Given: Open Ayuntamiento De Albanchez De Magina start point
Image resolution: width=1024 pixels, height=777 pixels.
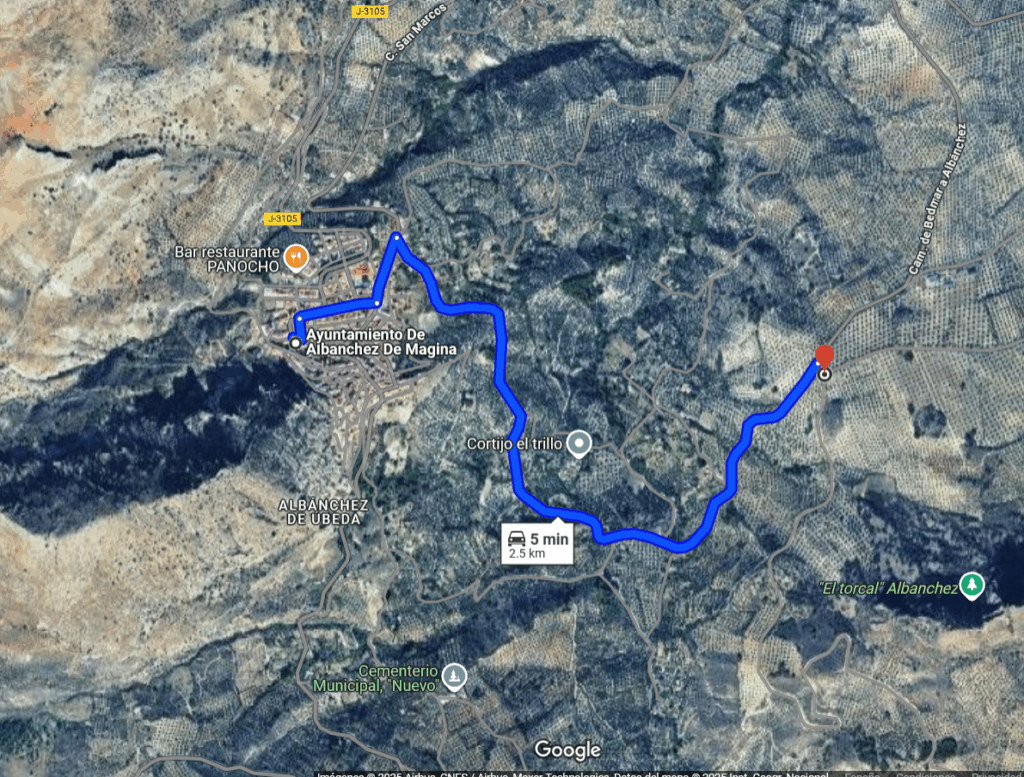Looking at the screenshot, I should tap(295, 342).
